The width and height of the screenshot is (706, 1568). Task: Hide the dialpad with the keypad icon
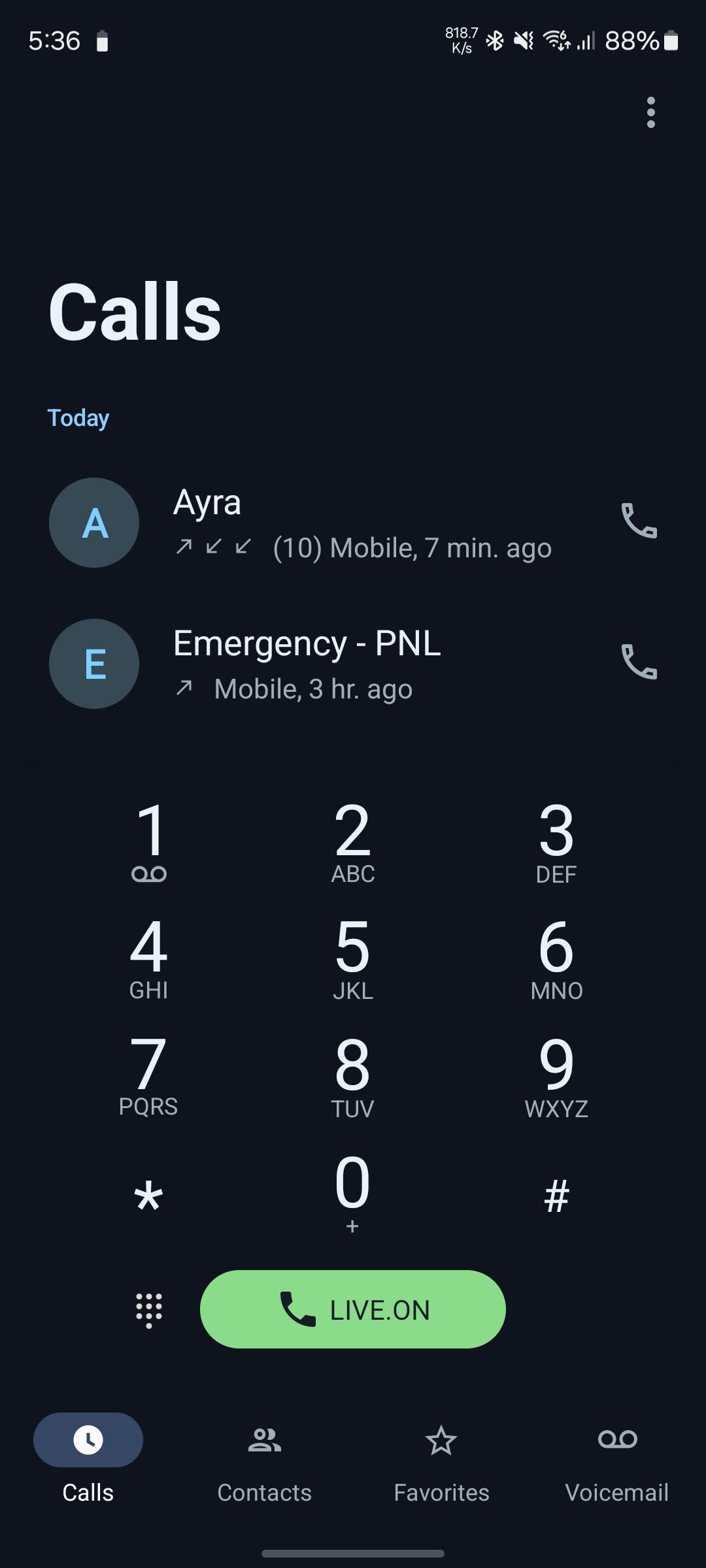(x=149, y=1310)
